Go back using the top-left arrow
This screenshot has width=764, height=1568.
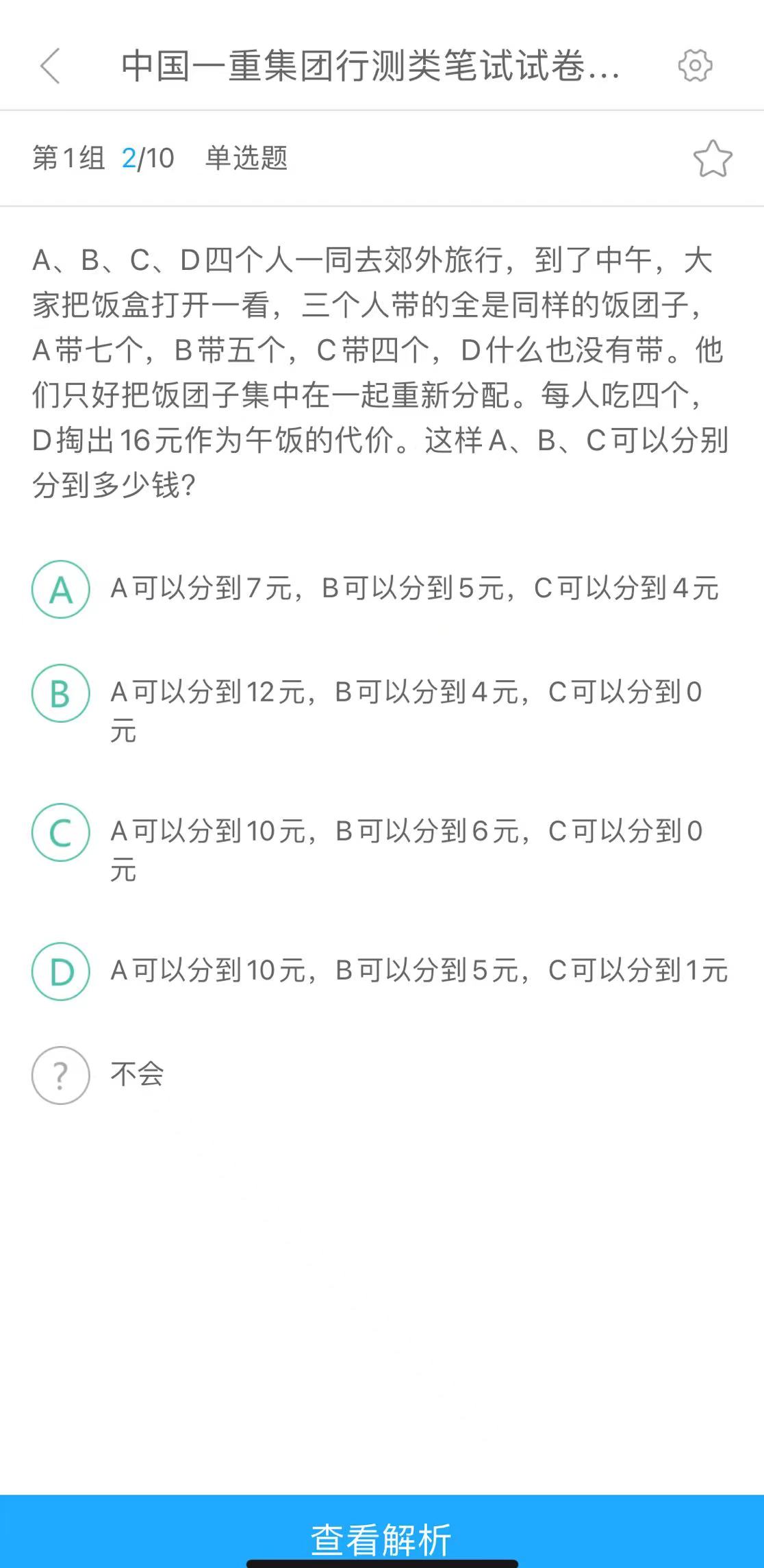point(50,66)
